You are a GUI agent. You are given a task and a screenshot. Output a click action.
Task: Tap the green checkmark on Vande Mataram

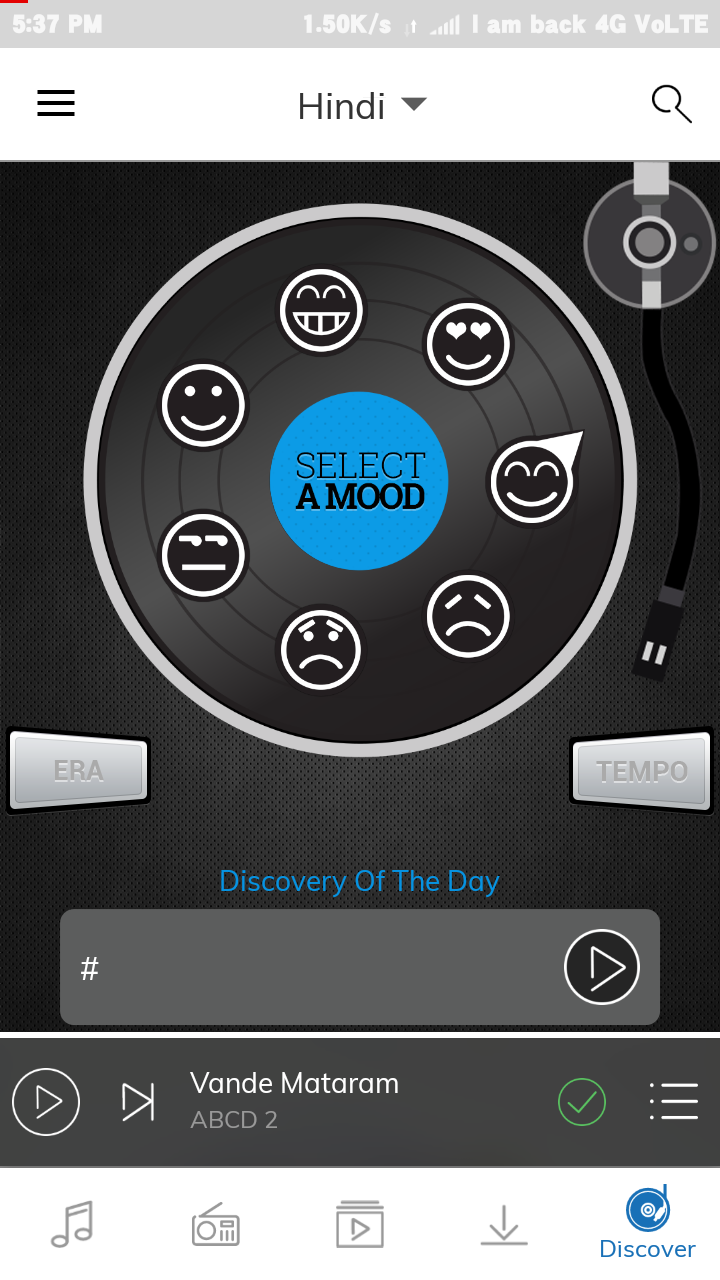(x=582, y=1101)
